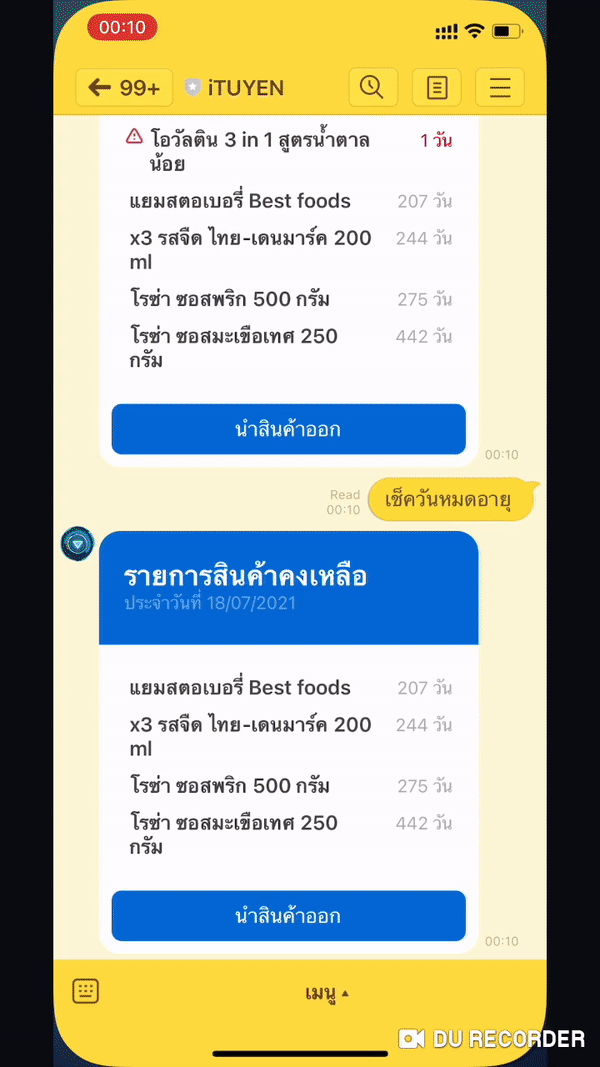Open the notes icon in header
This screenshot has width=600, height=1067.
(x=437, y=88)
